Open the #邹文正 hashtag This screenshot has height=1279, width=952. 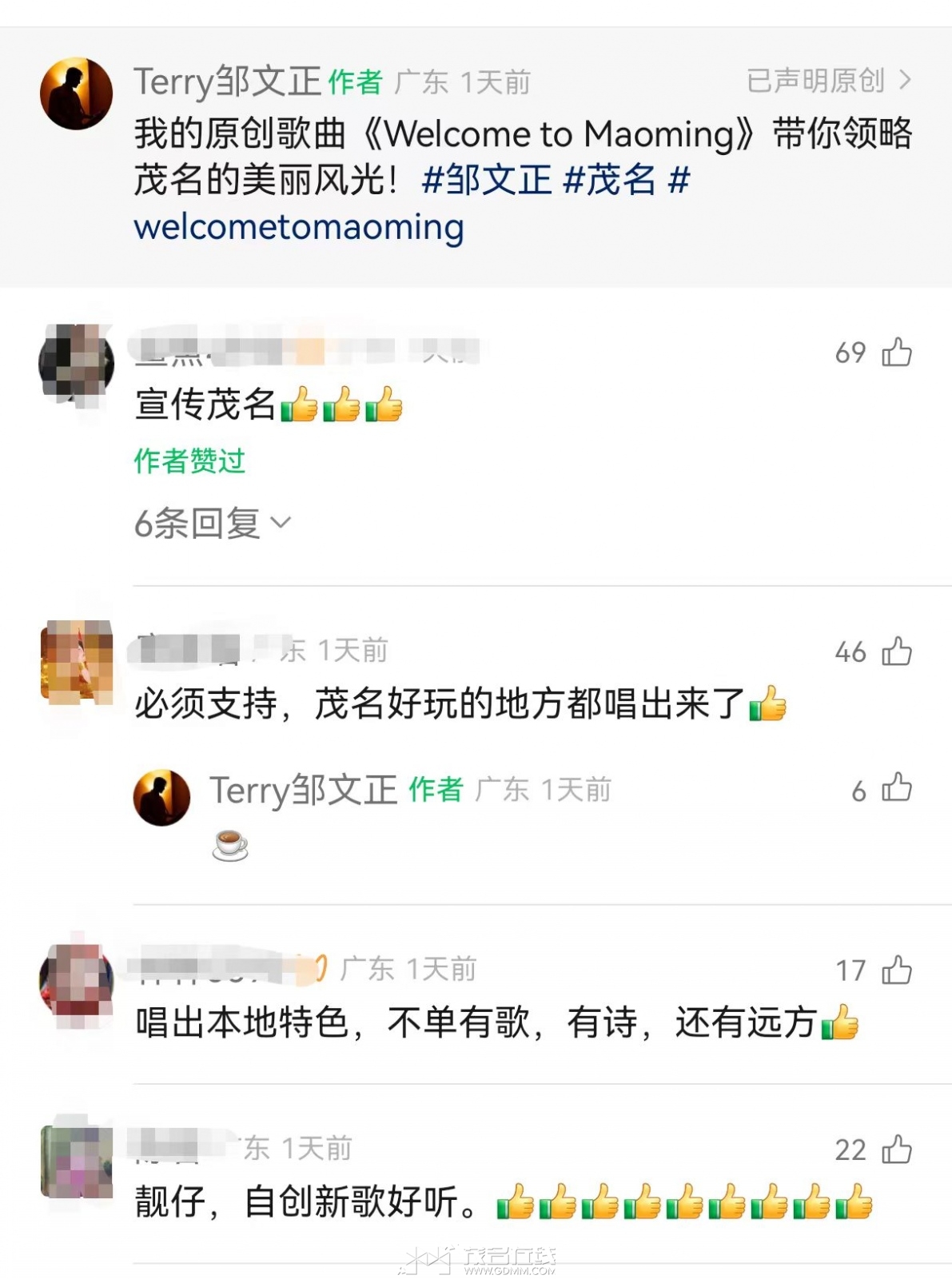click(486, 180)
